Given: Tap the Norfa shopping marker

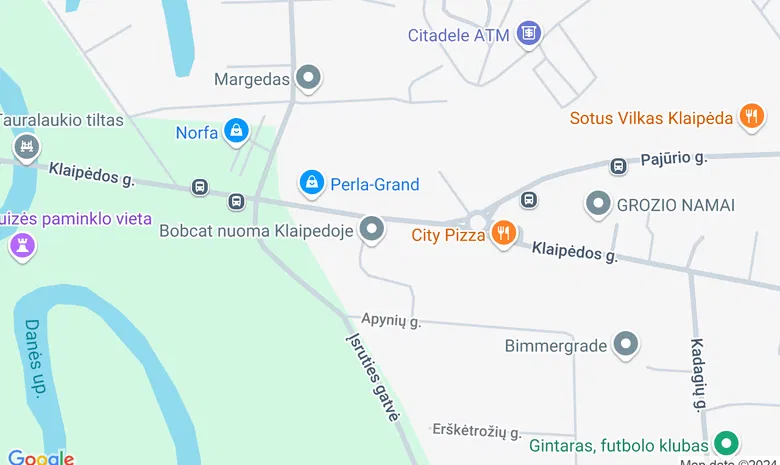Looking at the screenshot, I should tap(236, 130).
